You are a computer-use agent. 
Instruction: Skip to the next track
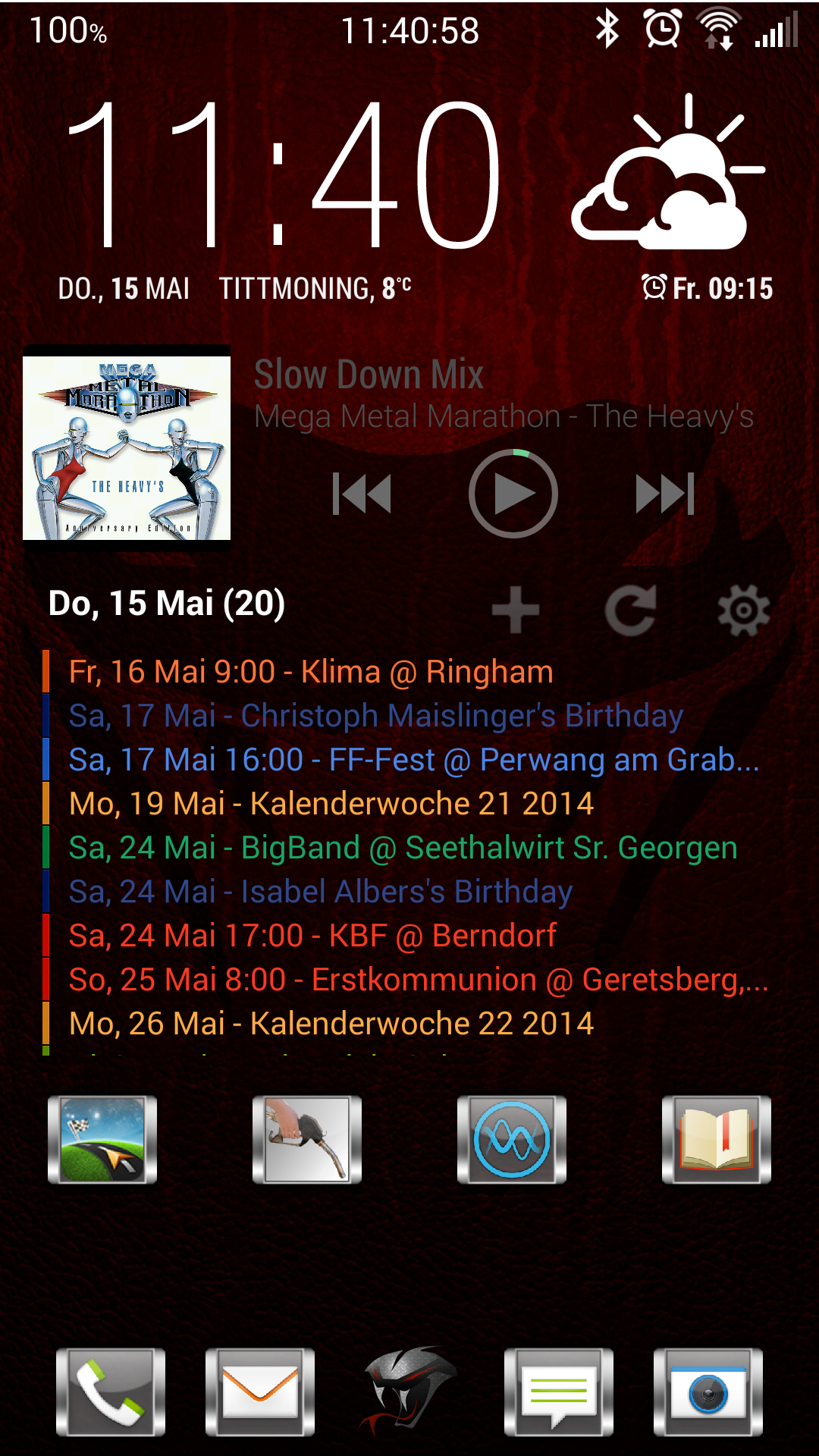(665, 494)
